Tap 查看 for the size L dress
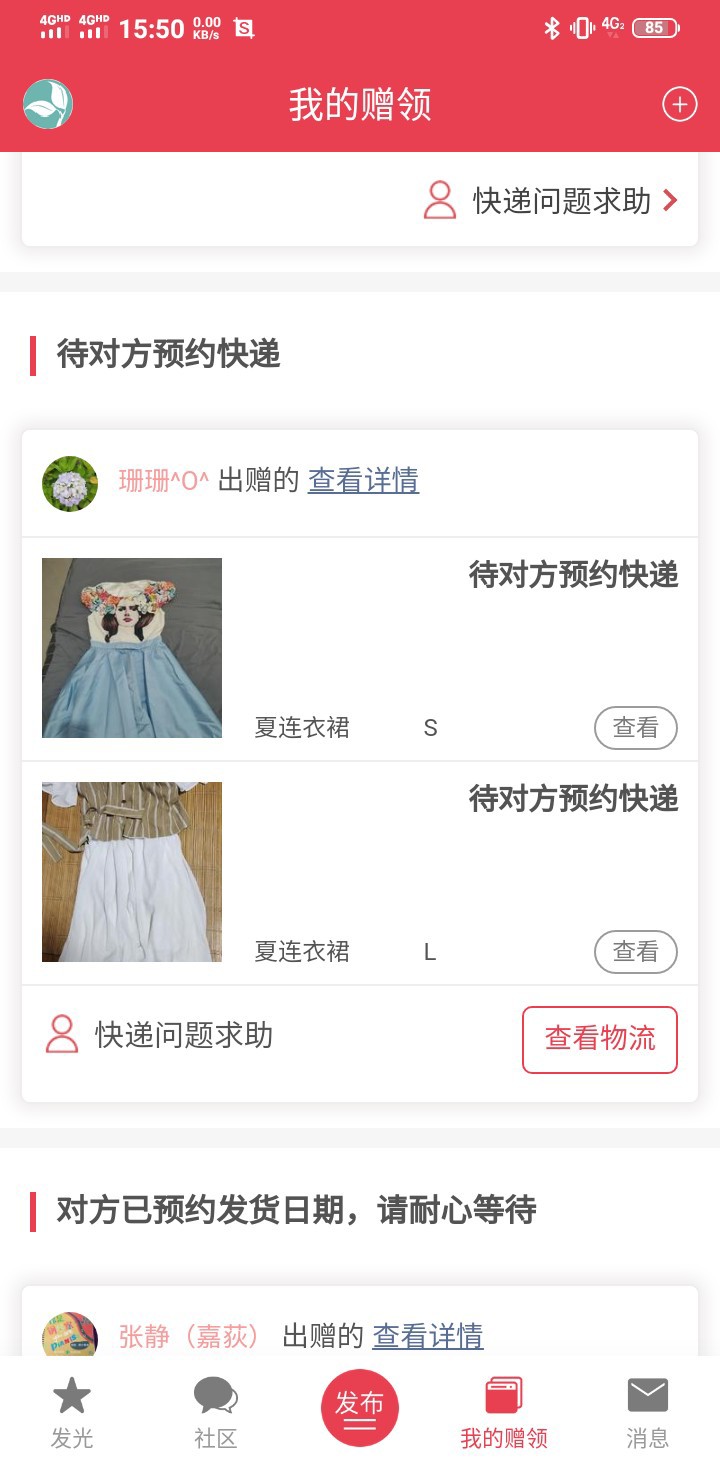Viewport: 720px width, 1460px height. pos(635,952)
